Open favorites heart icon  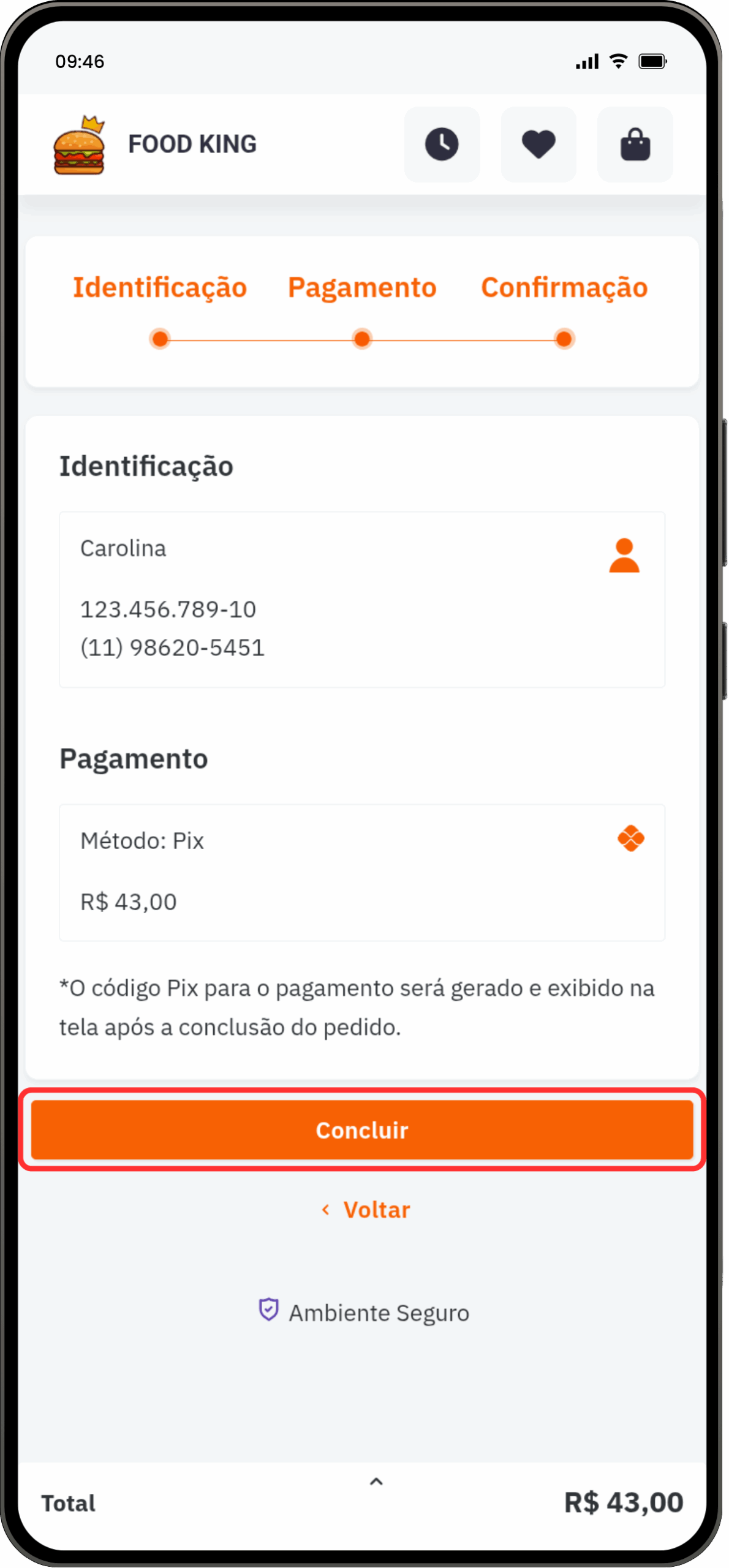tap(538, 145)
